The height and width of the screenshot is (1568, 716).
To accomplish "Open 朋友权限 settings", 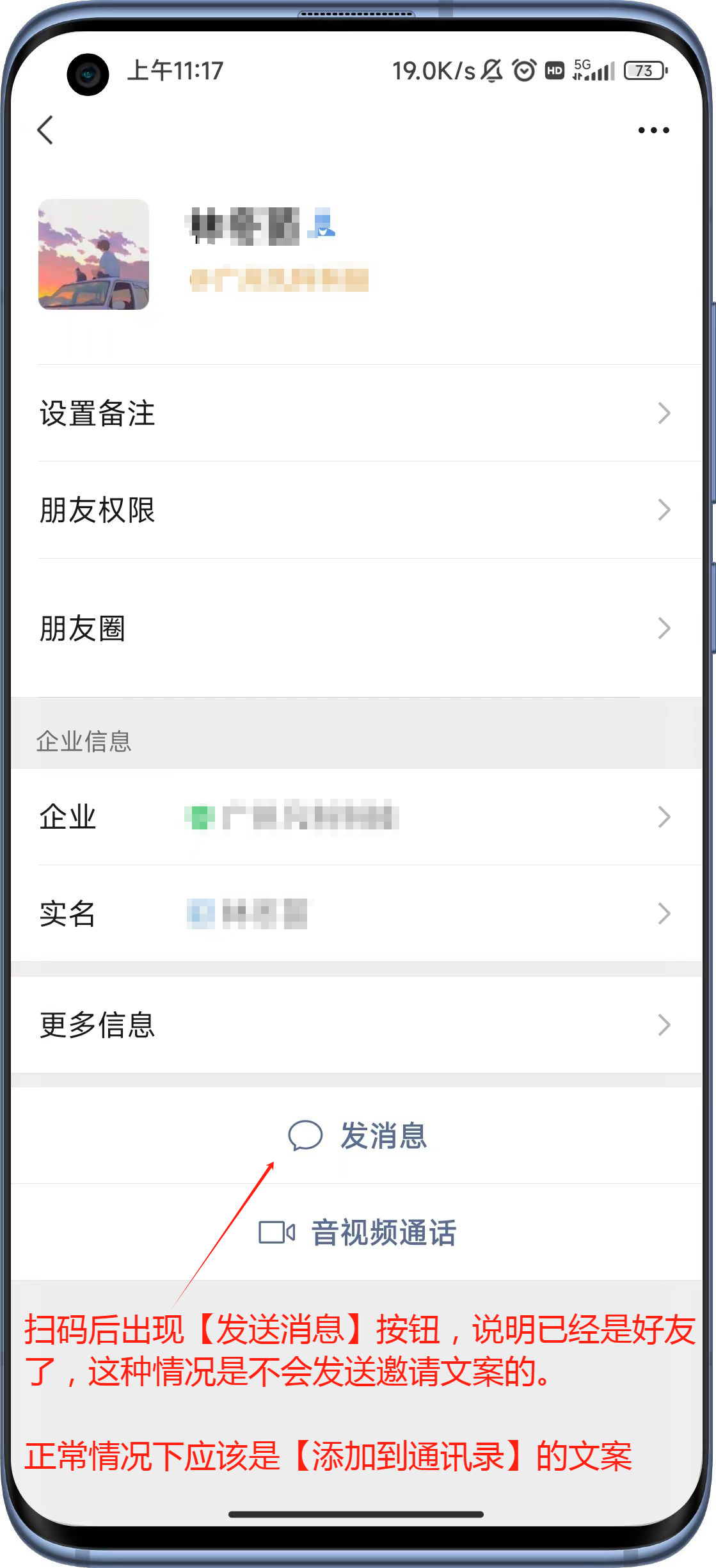I will click(x=356, y=510).
